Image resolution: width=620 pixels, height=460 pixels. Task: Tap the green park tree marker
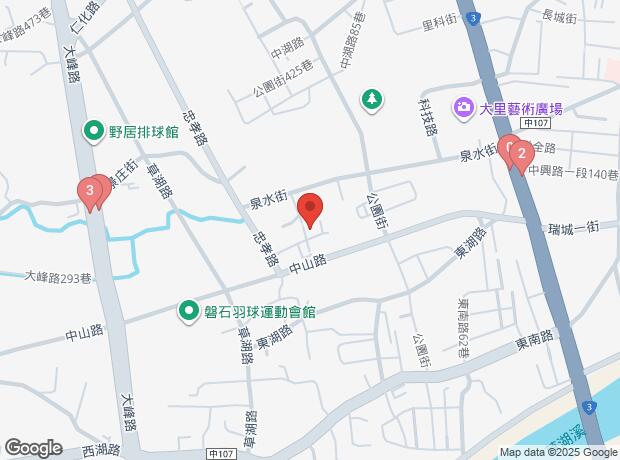372,100
